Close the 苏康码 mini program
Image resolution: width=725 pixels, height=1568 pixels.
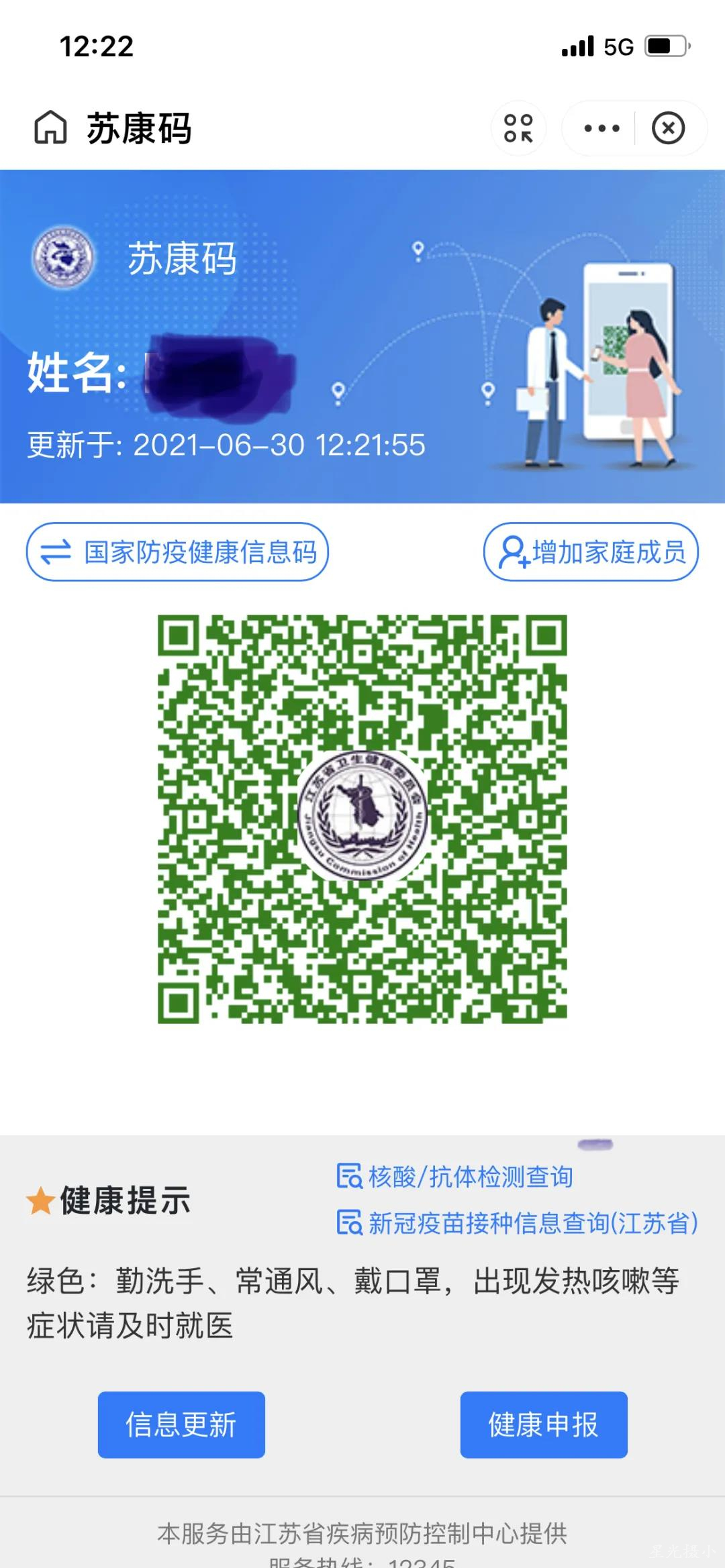[x=668, y=128]
